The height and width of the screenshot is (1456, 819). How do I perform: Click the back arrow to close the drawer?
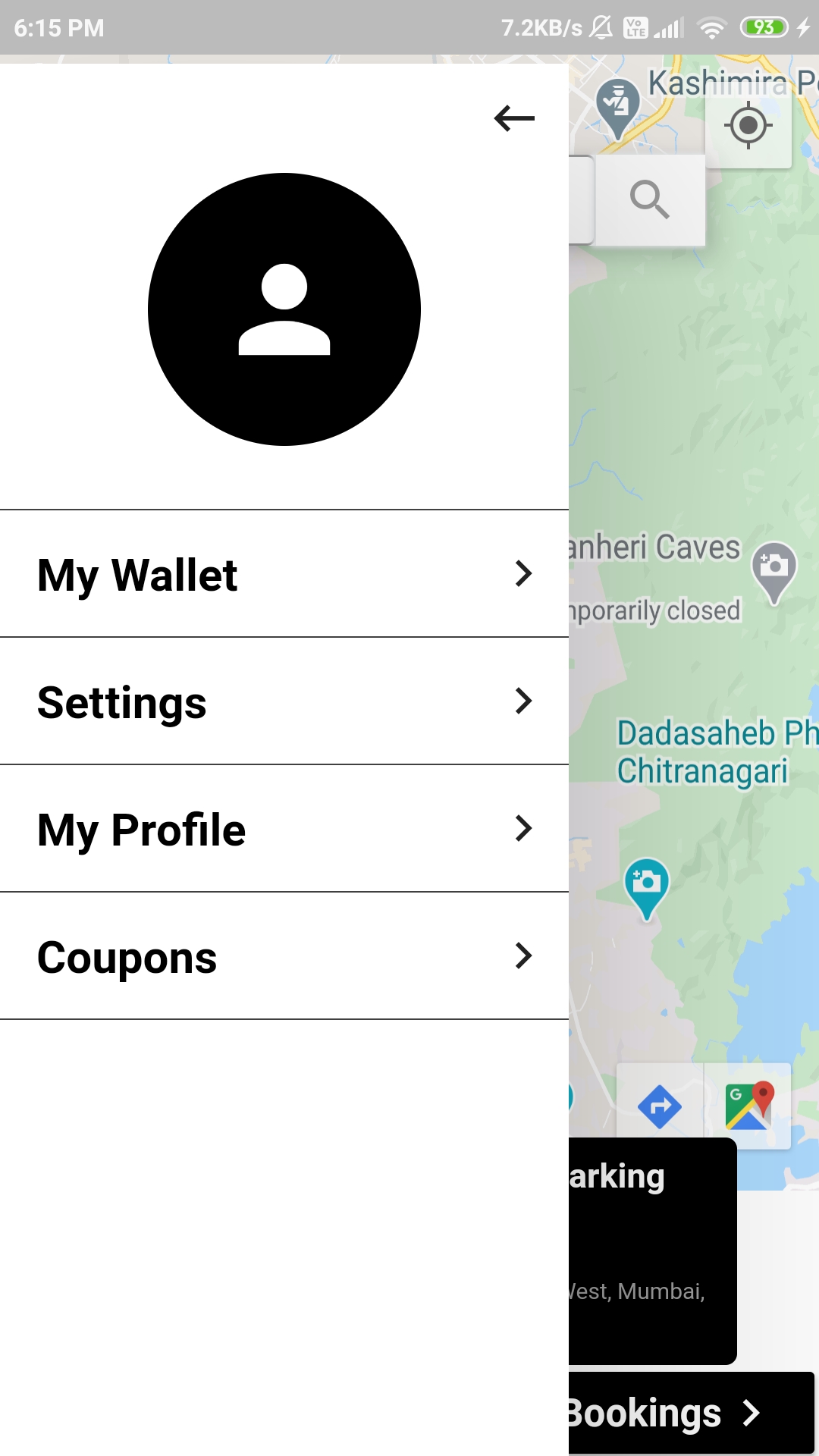coord(515,118)
